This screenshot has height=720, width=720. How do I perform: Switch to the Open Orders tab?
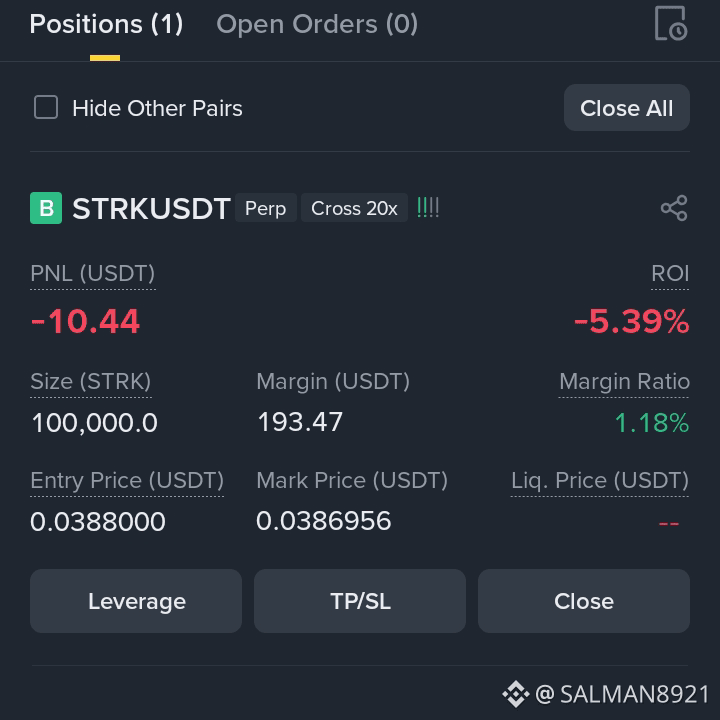[317, 24]
